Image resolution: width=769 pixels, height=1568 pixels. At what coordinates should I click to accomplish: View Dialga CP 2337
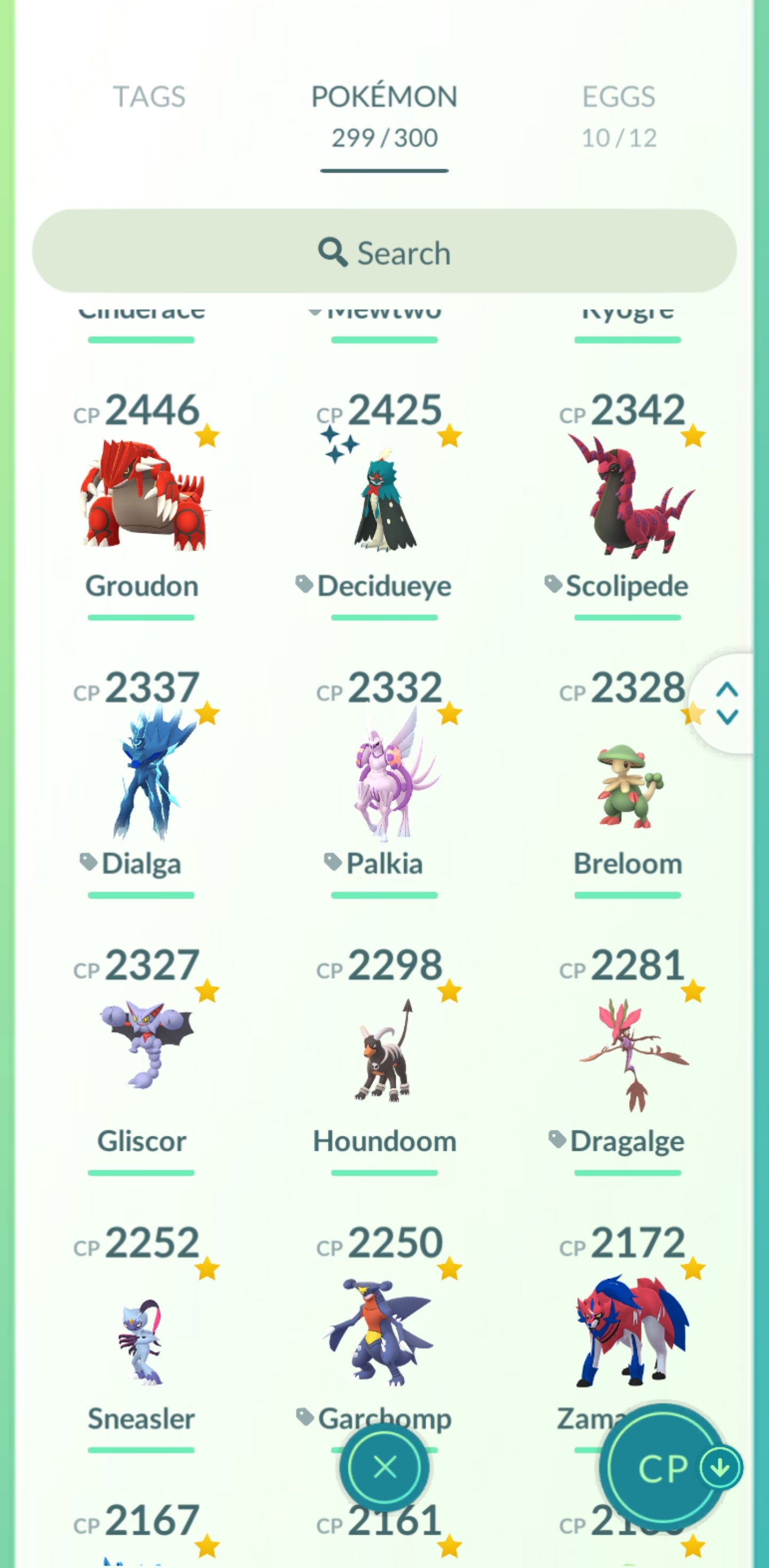click(142, 773)
